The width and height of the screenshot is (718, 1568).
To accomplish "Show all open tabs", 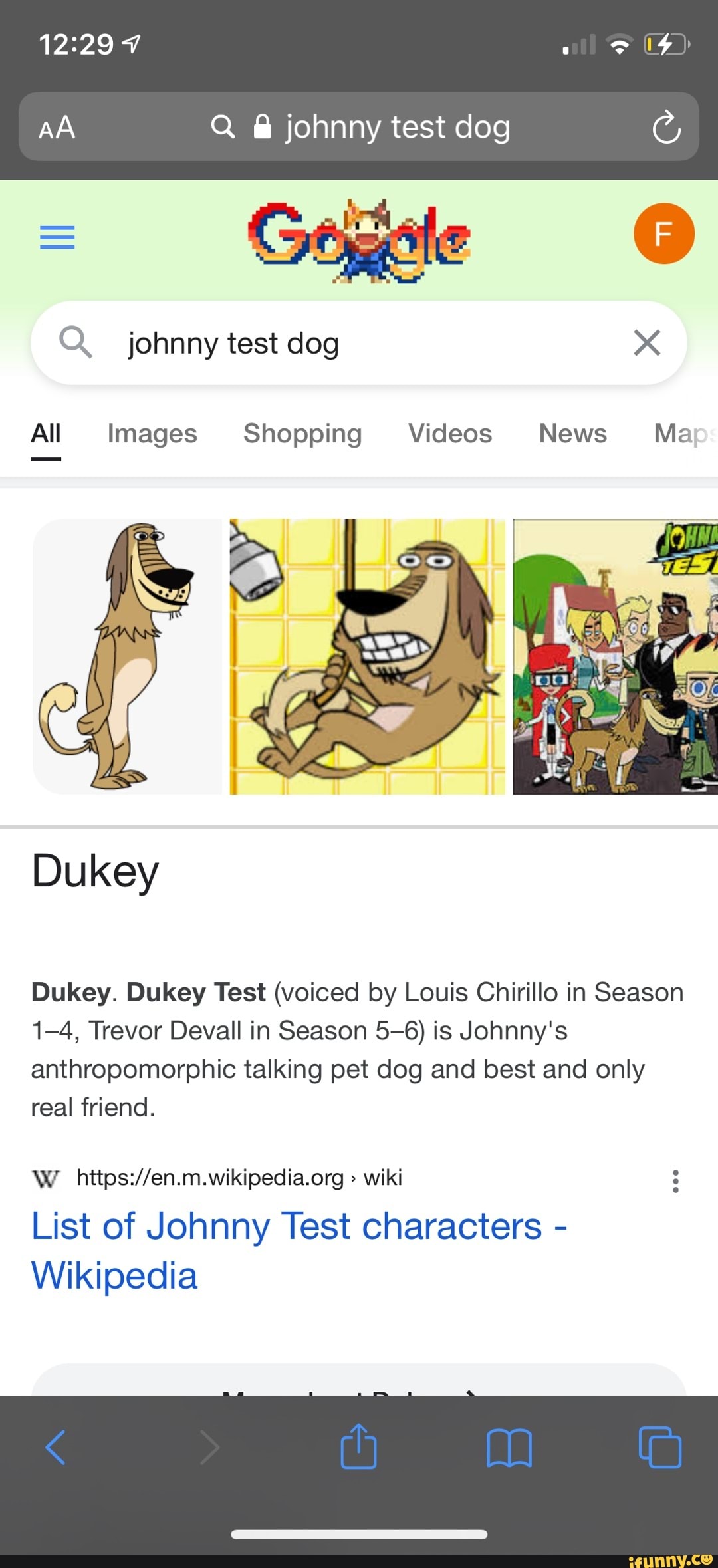I will [x=659, y=1447].
